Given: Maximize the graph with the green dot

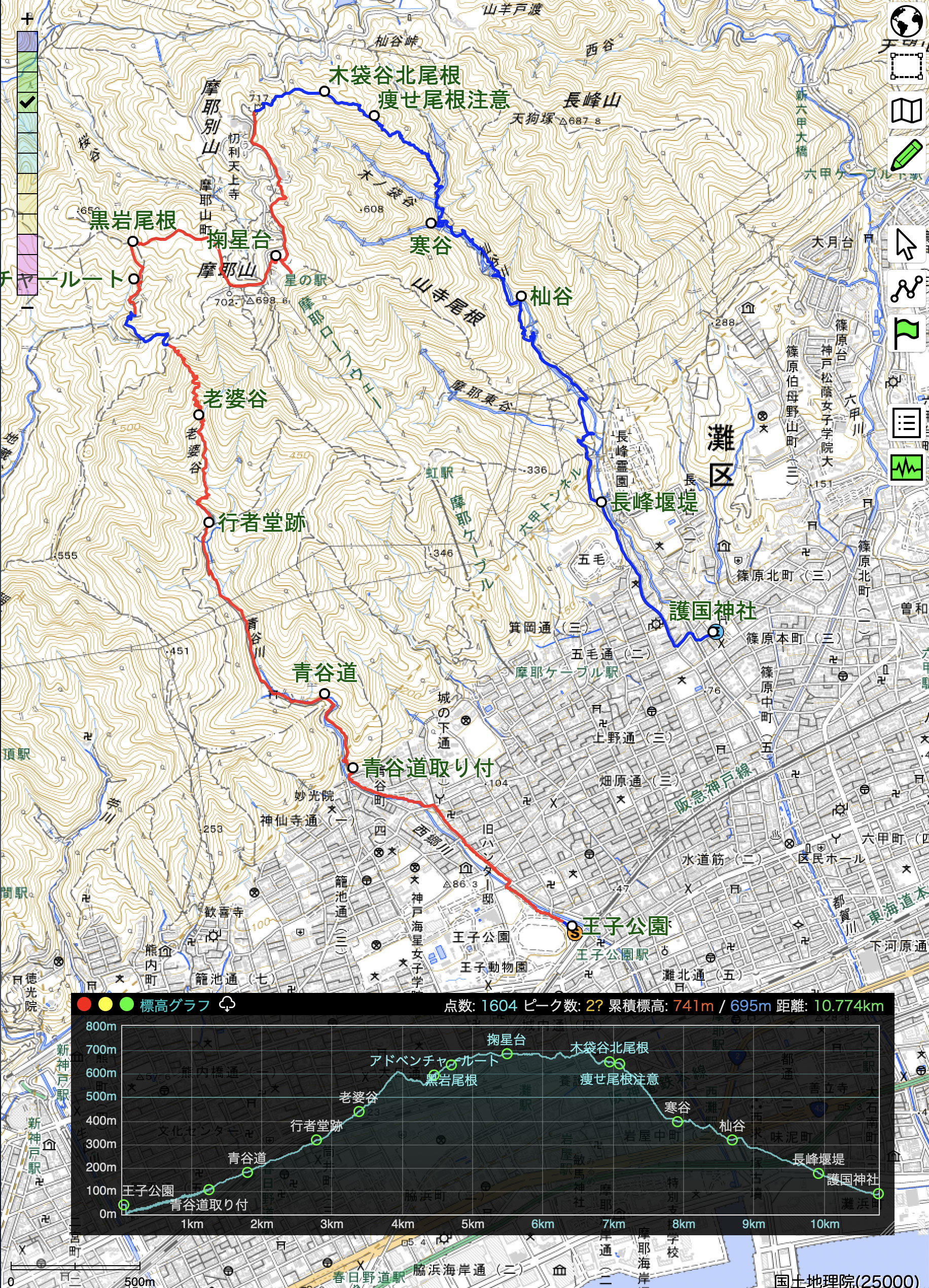Looking at the screenshot, I should click(127, 1005).
